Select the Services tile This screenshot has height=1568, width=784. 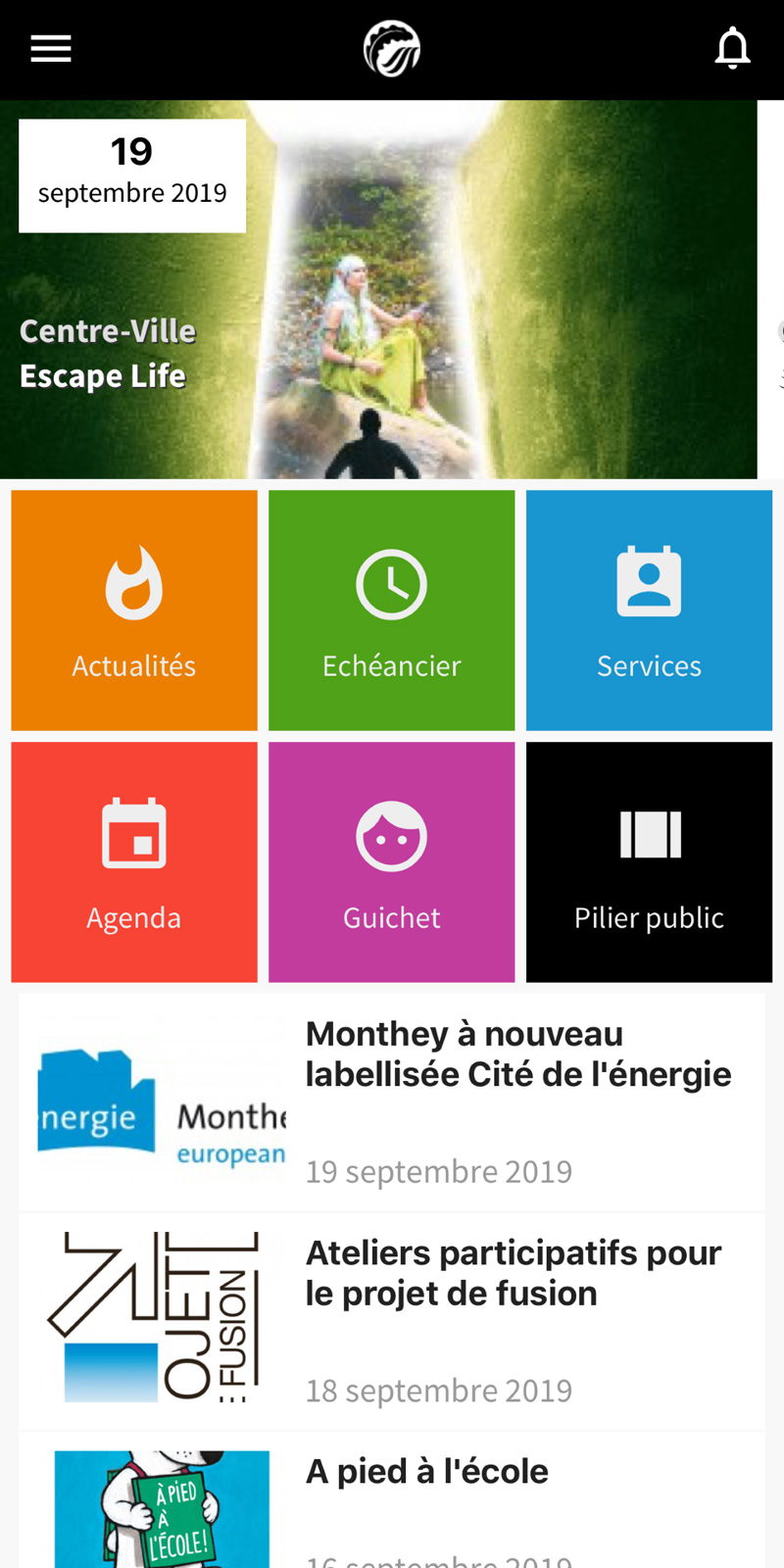649,611
